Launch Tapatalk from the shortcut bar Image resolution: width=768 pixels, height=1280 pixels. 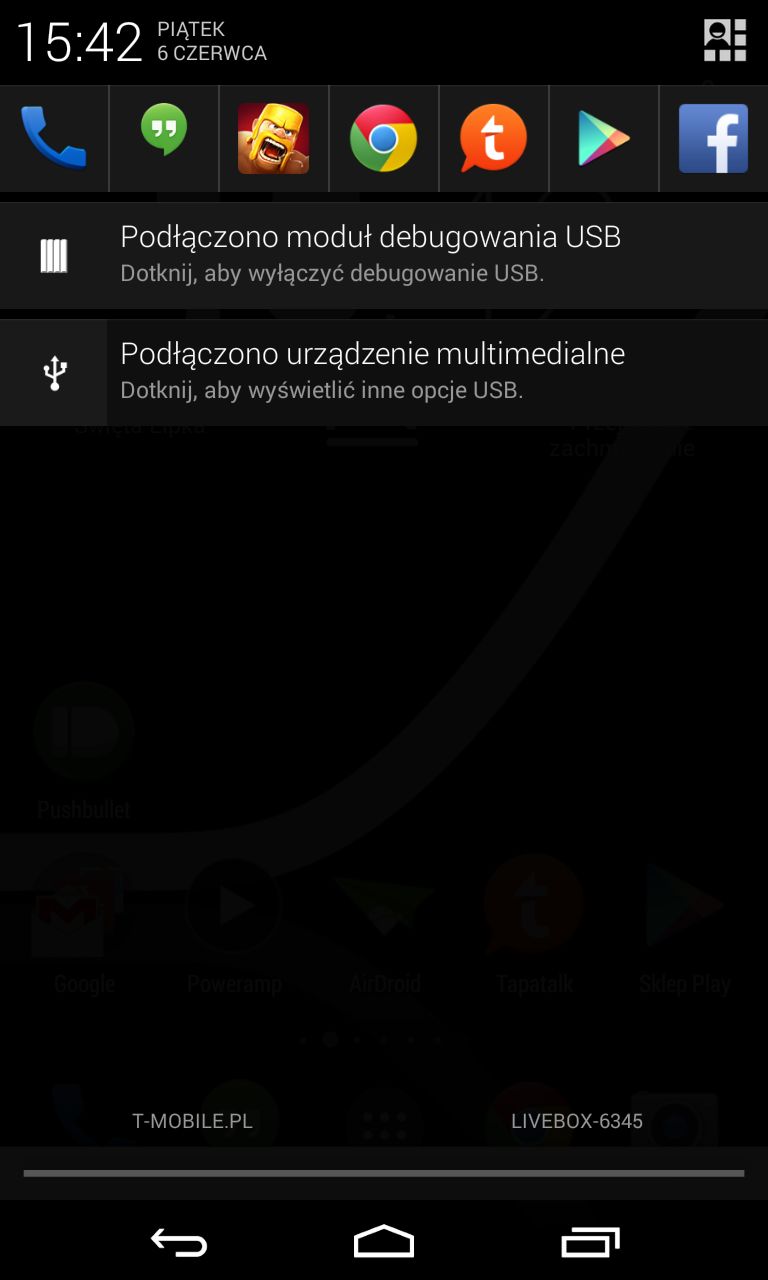494,138
